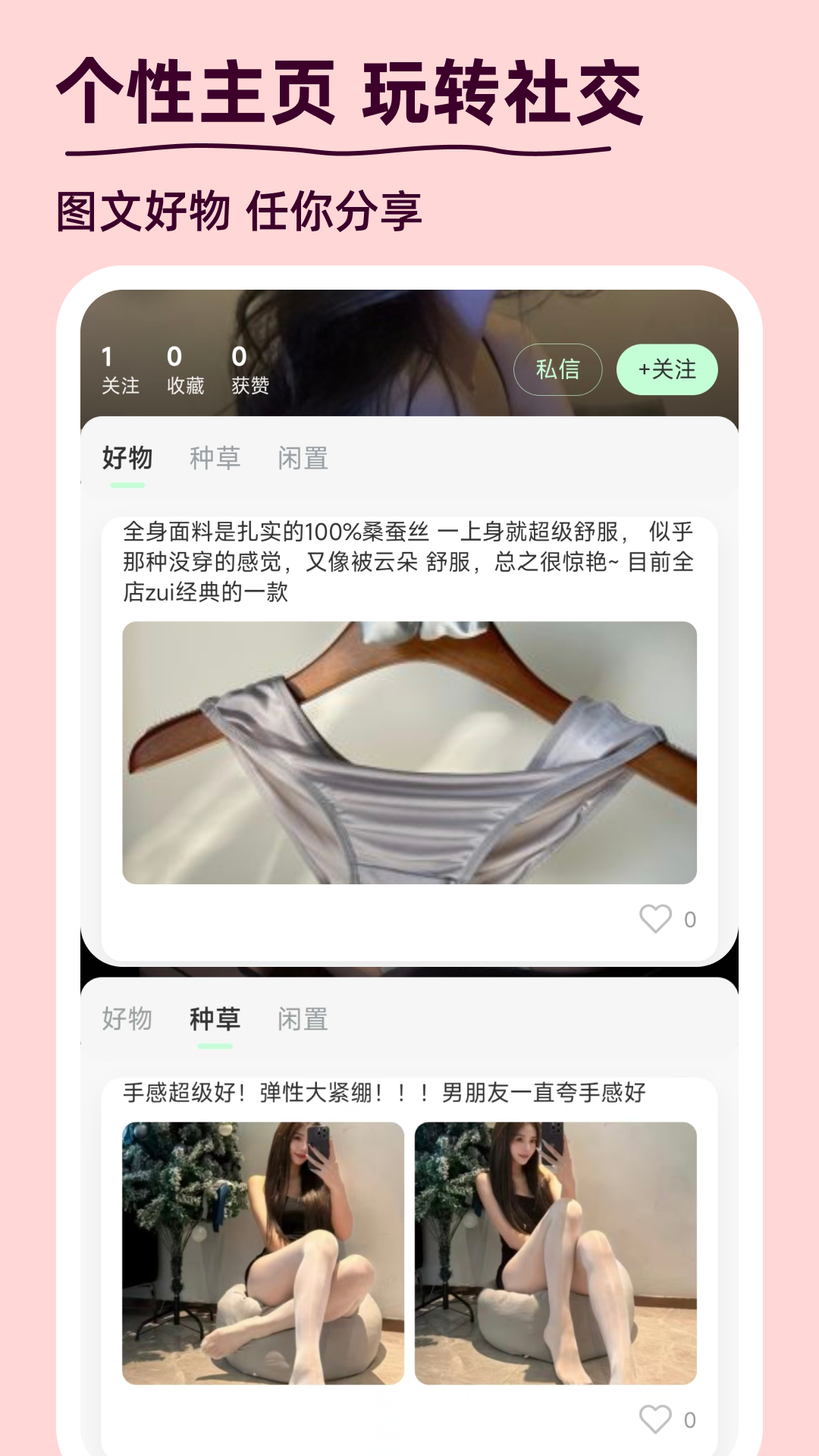This screenshot has width=819, height=1456.
Task: Select the active 种草 tab in the bottom card
Action: click(x=215, y=1018)
